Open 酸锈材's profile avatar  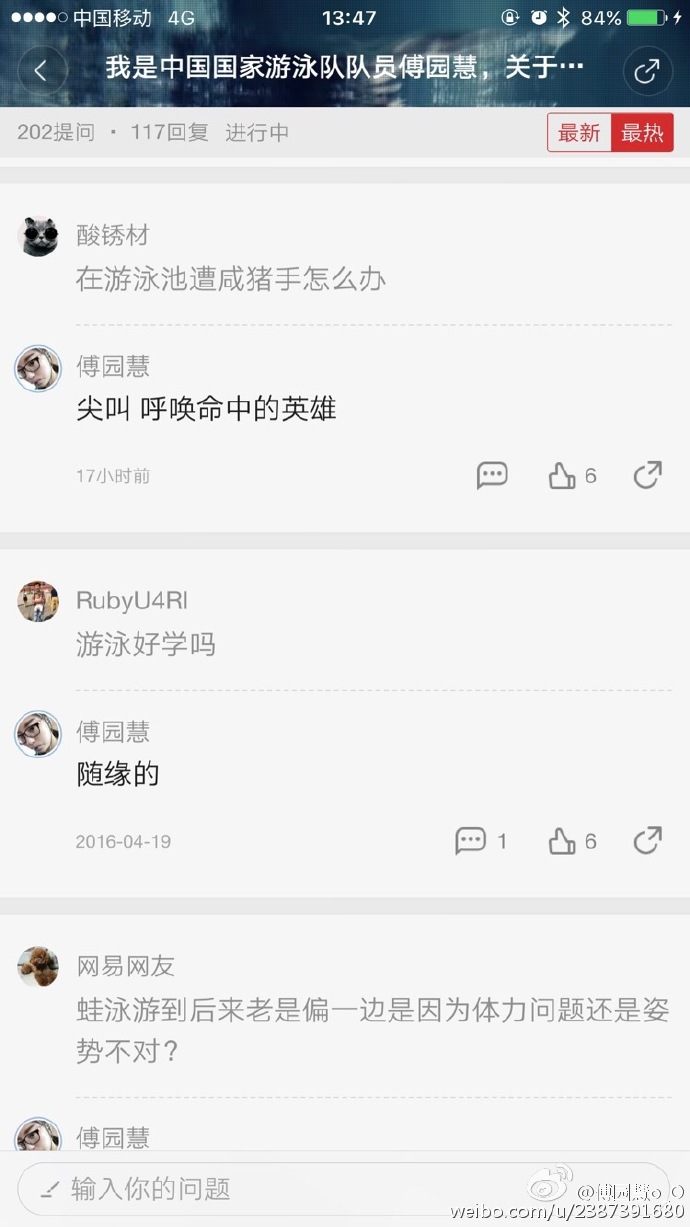pos(38,236)
